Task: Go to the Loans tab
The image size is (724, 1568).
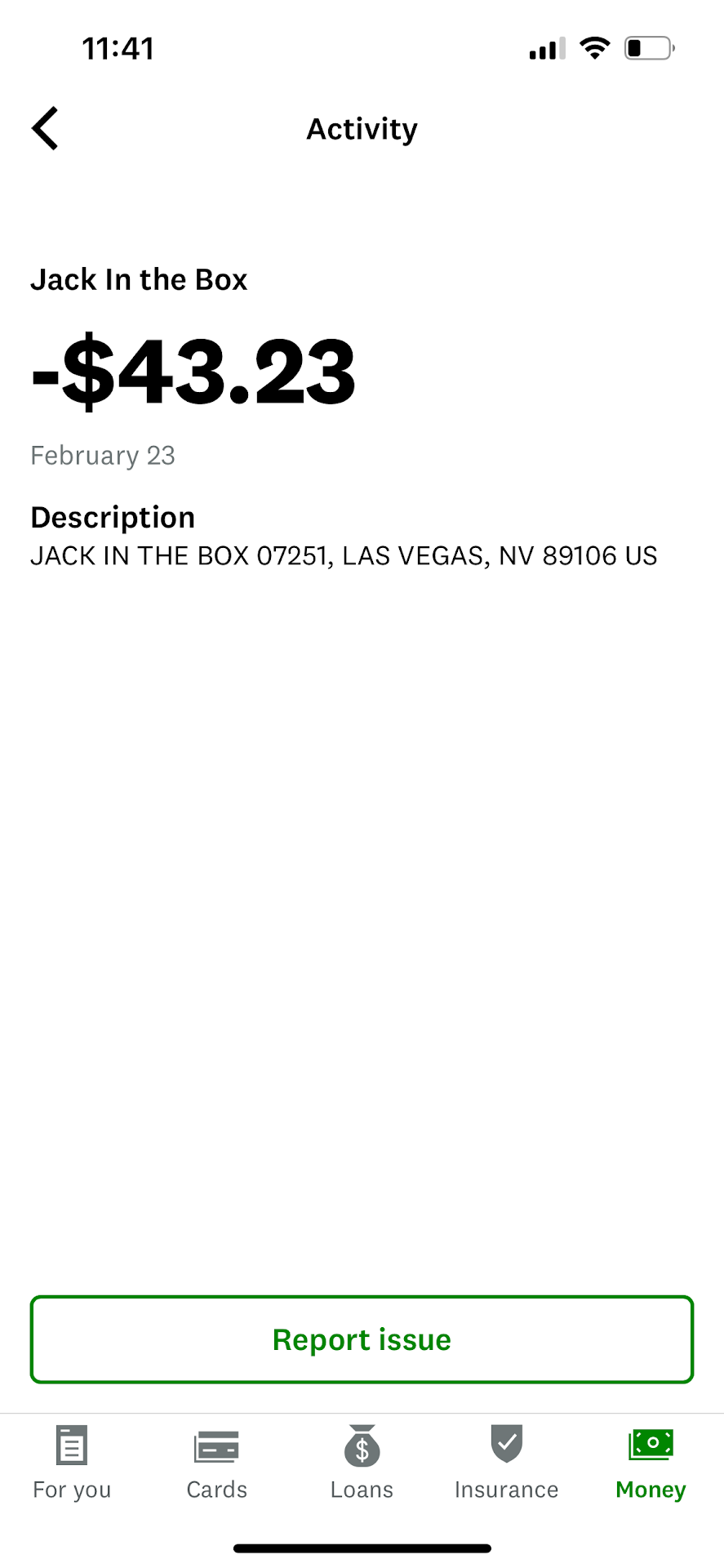Action: (x=362, y=1462)
